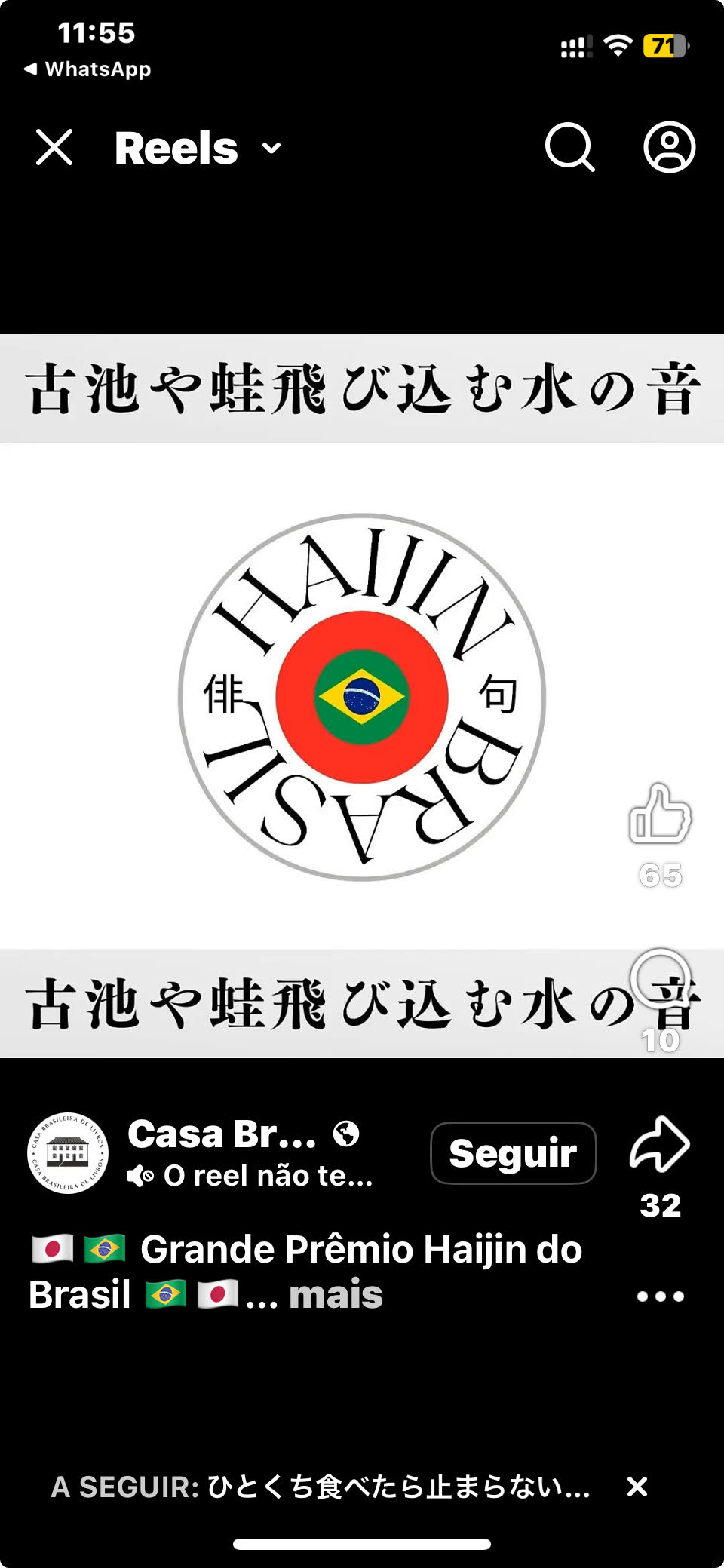724x1568 pixels.
Task: Expand the caption with mais
Action: pos(336,1295)
